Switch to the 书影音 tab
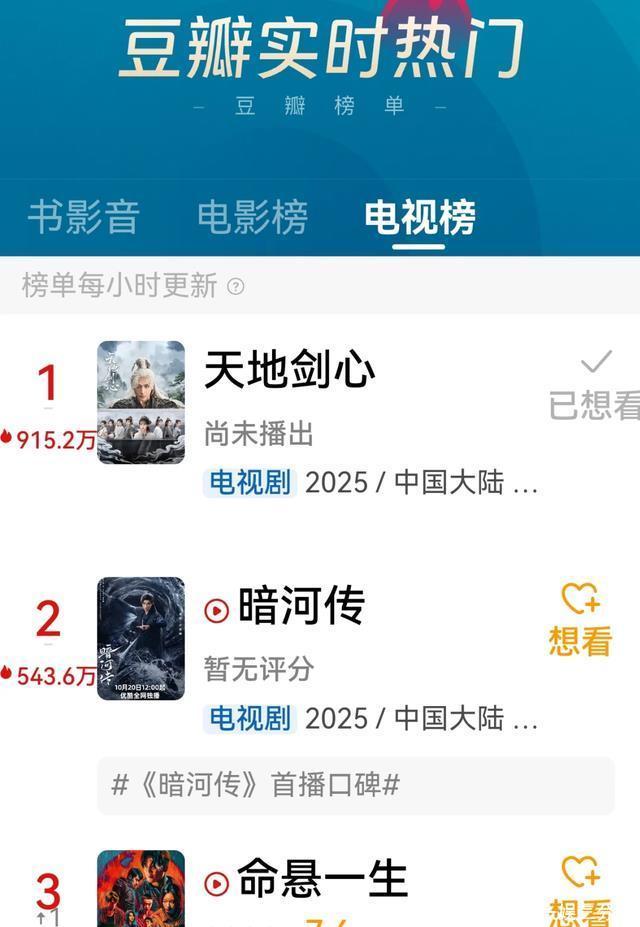Viewport: 640px width, 927px height. [x=83, y=217]
